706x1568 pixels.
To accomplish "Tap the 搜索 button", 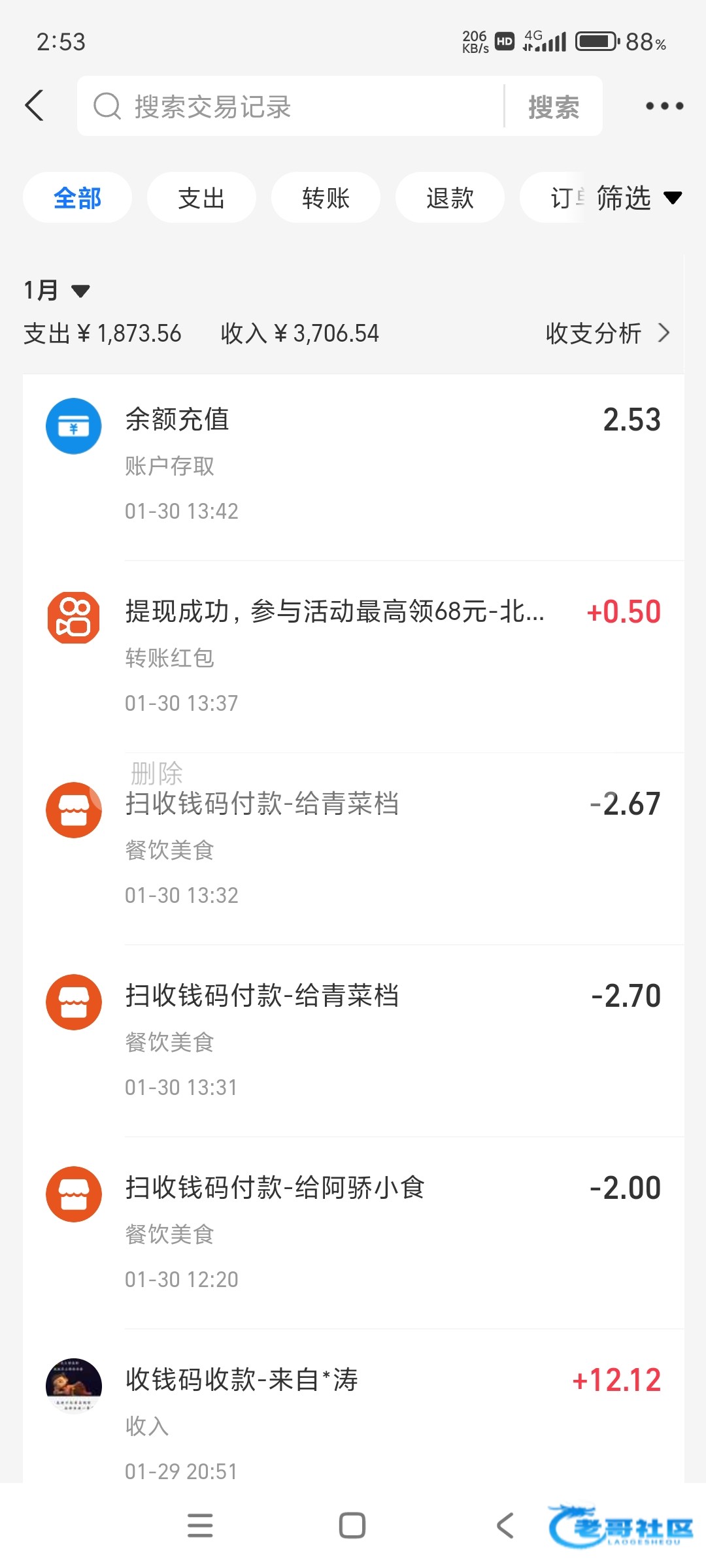I will tap(554, 106).
